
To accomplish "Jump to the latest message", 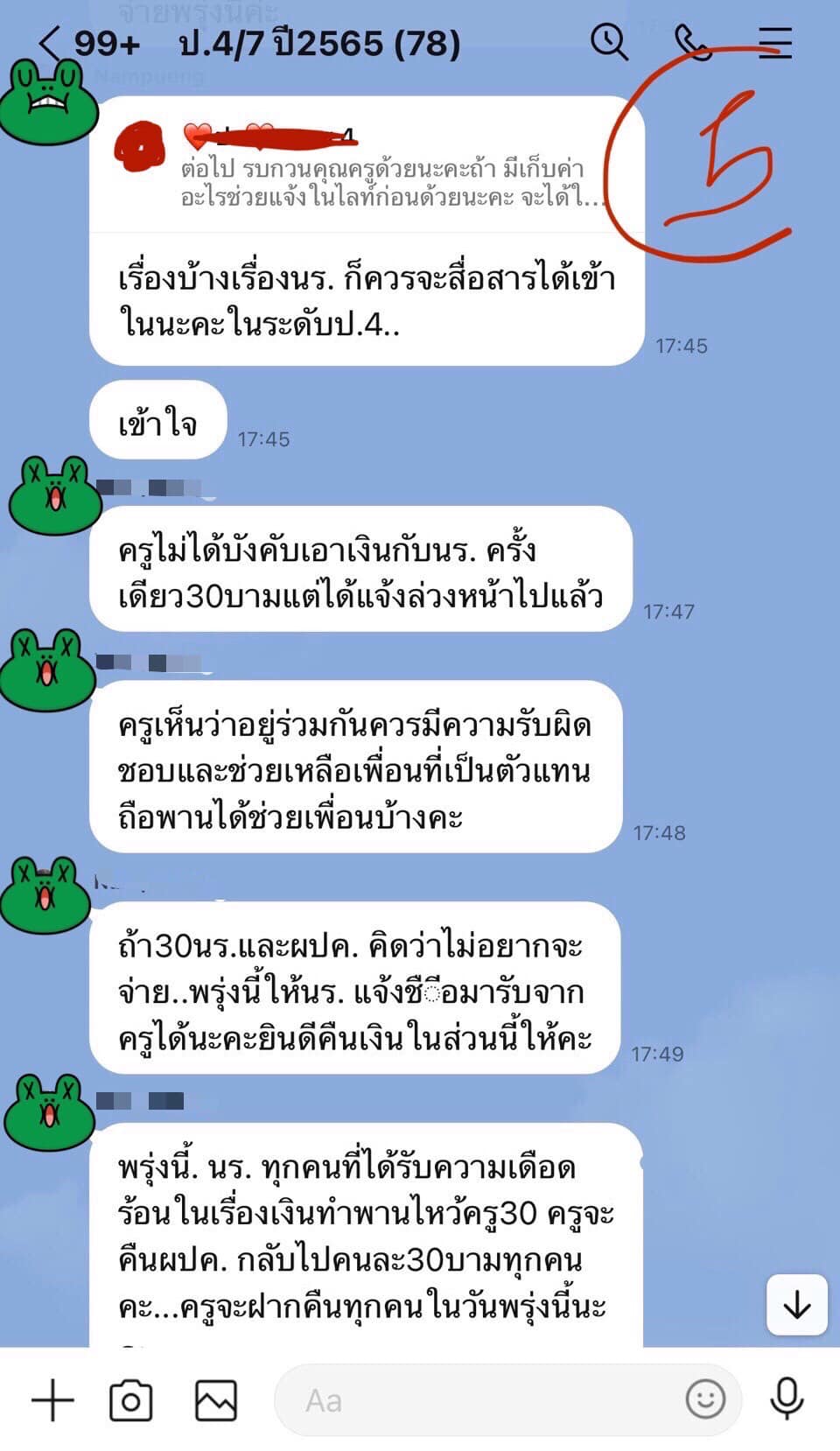I will [796, 1305].
